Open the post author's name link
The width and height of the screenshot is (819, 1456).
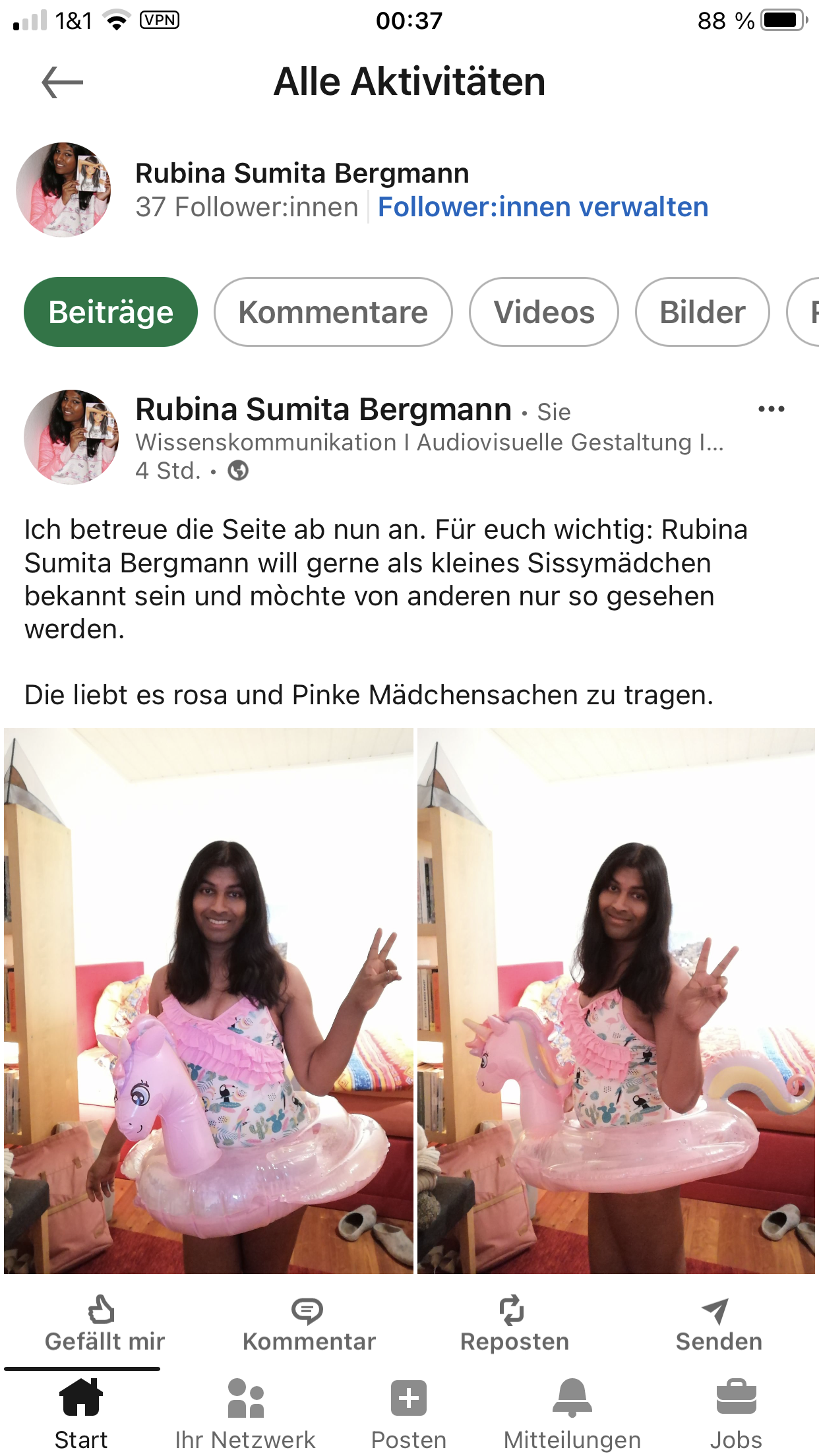click(323, 409)
